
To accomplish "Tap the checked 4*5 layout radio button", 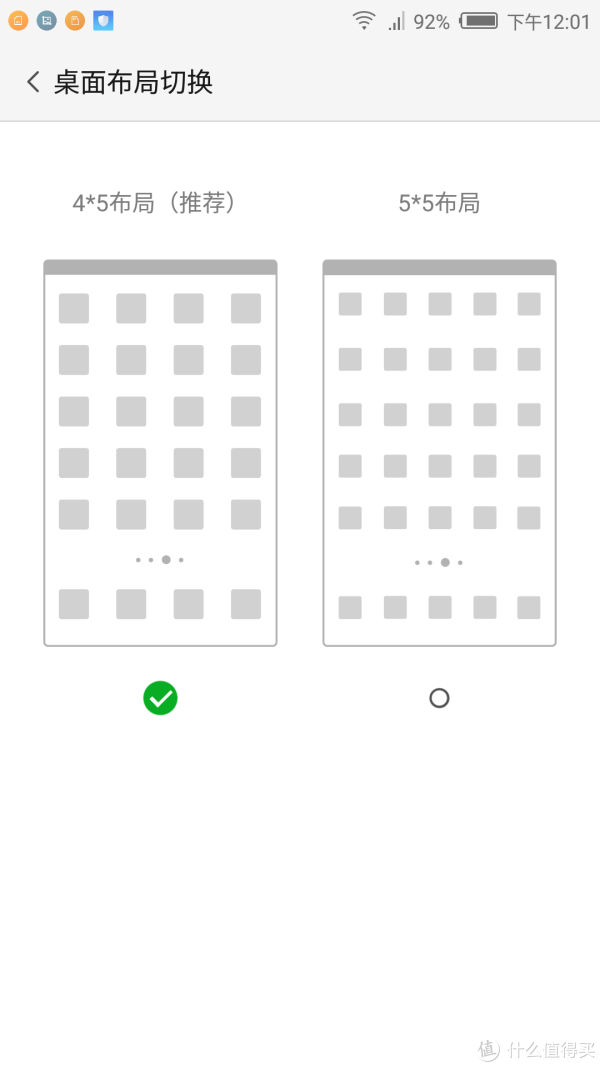I will 161,698.
